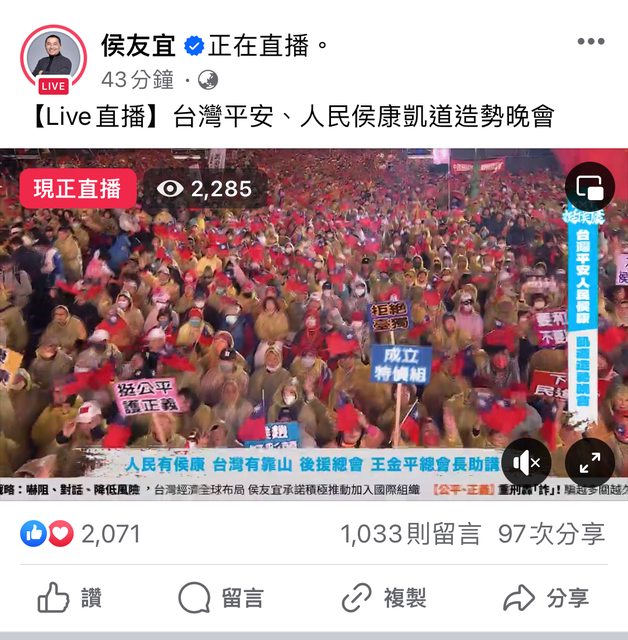
Task: Expand live video to fullscreen
Action: click(x=589, y=462)
